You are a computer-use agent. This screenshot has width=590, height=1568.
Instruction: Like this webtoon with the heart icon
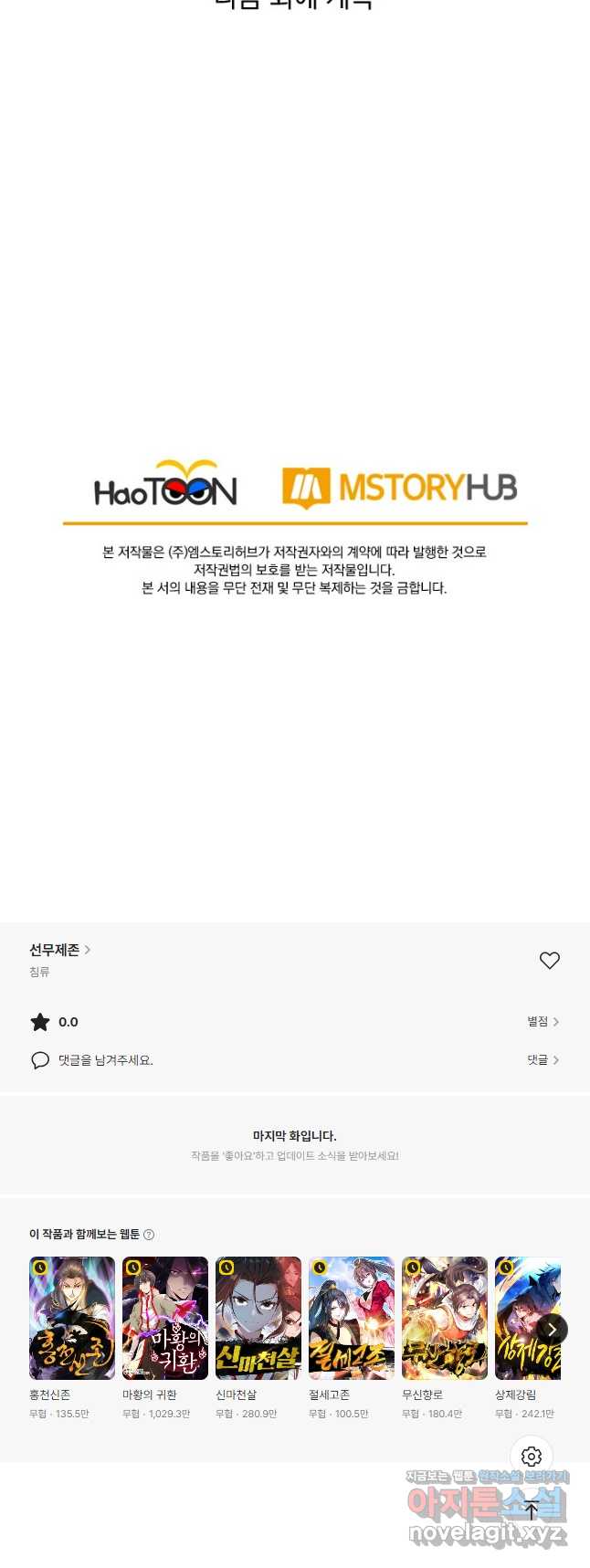point(549,960)
